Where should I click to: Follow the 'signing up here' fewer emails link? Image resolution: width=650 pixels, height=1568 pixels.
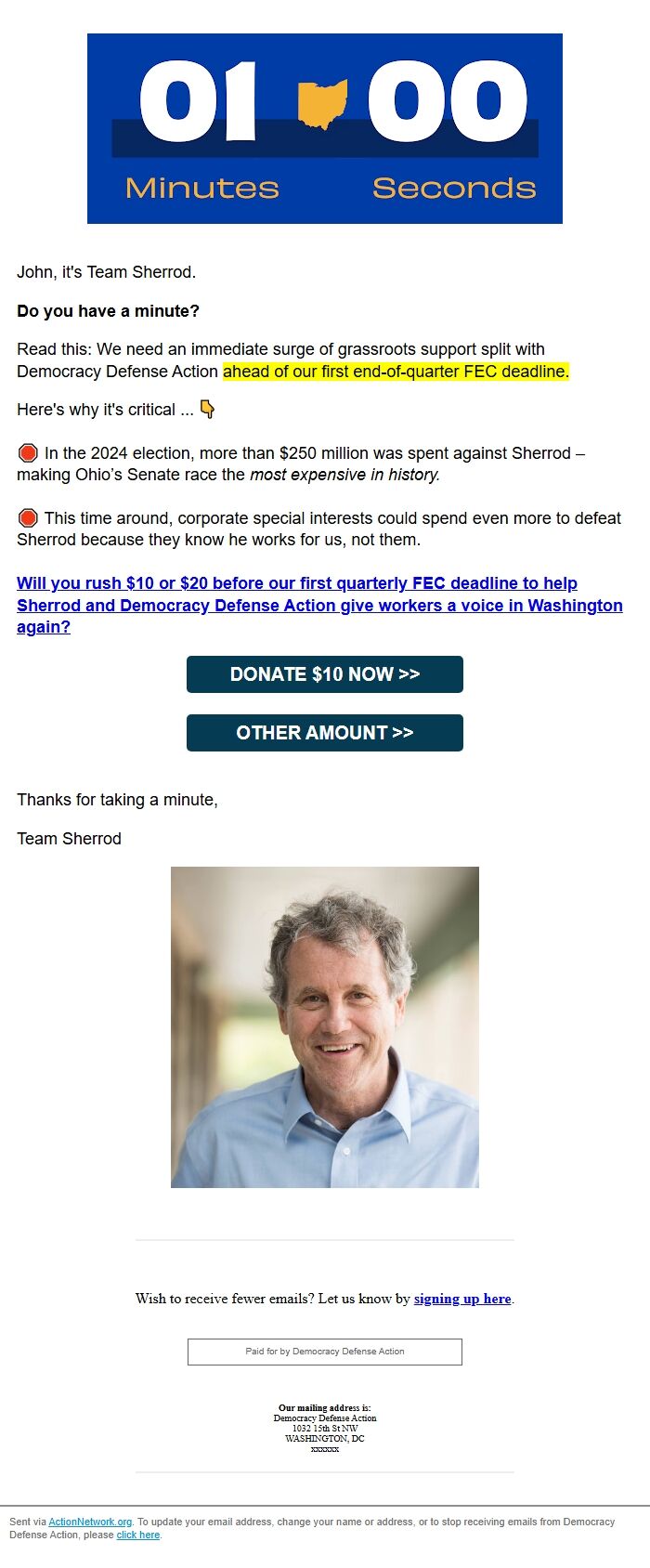click(x=462, y=1299)
